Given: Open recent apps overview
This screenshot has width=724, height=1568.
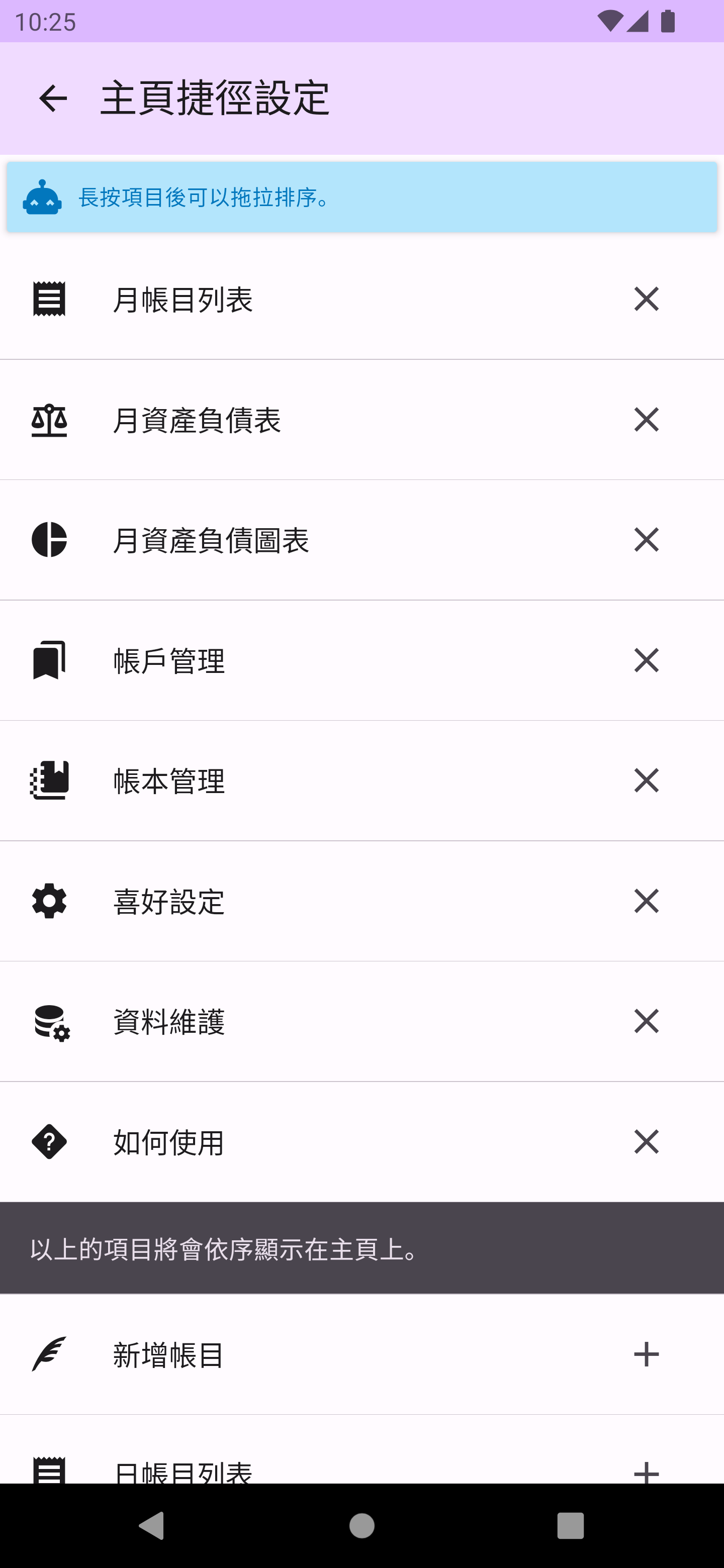Looking at the screenshot, I should 570,1525.
